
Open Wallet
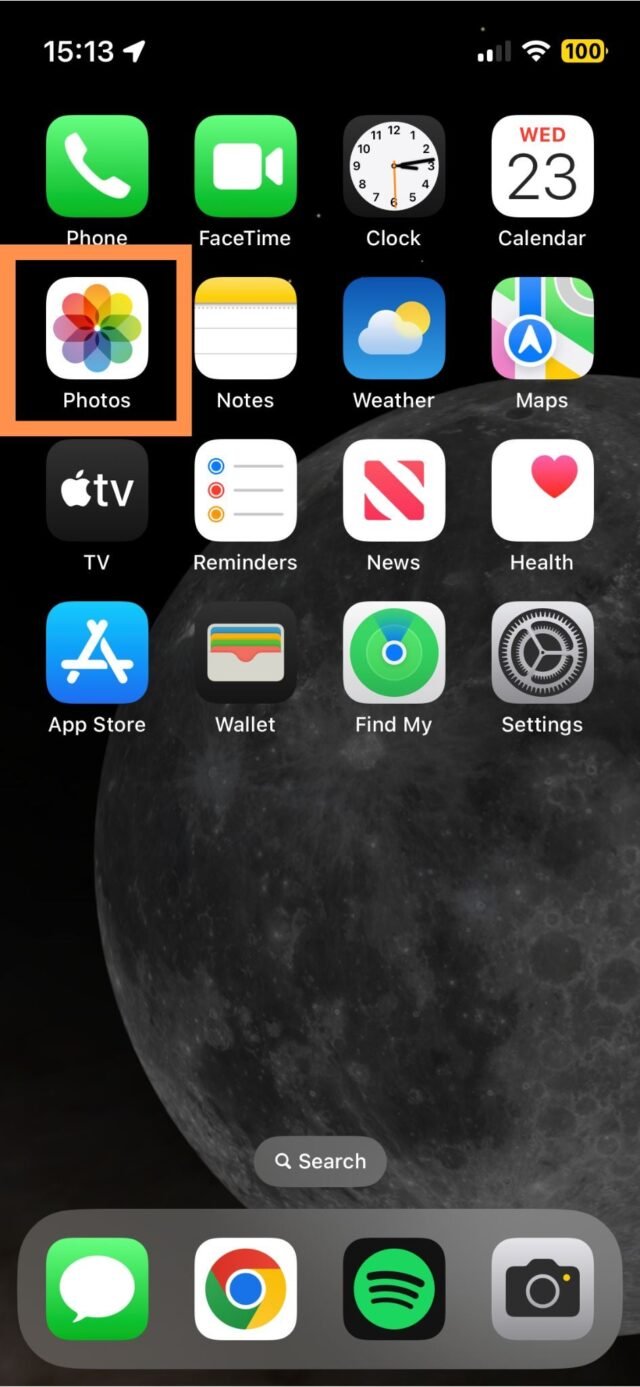click(x=245, y=652)
